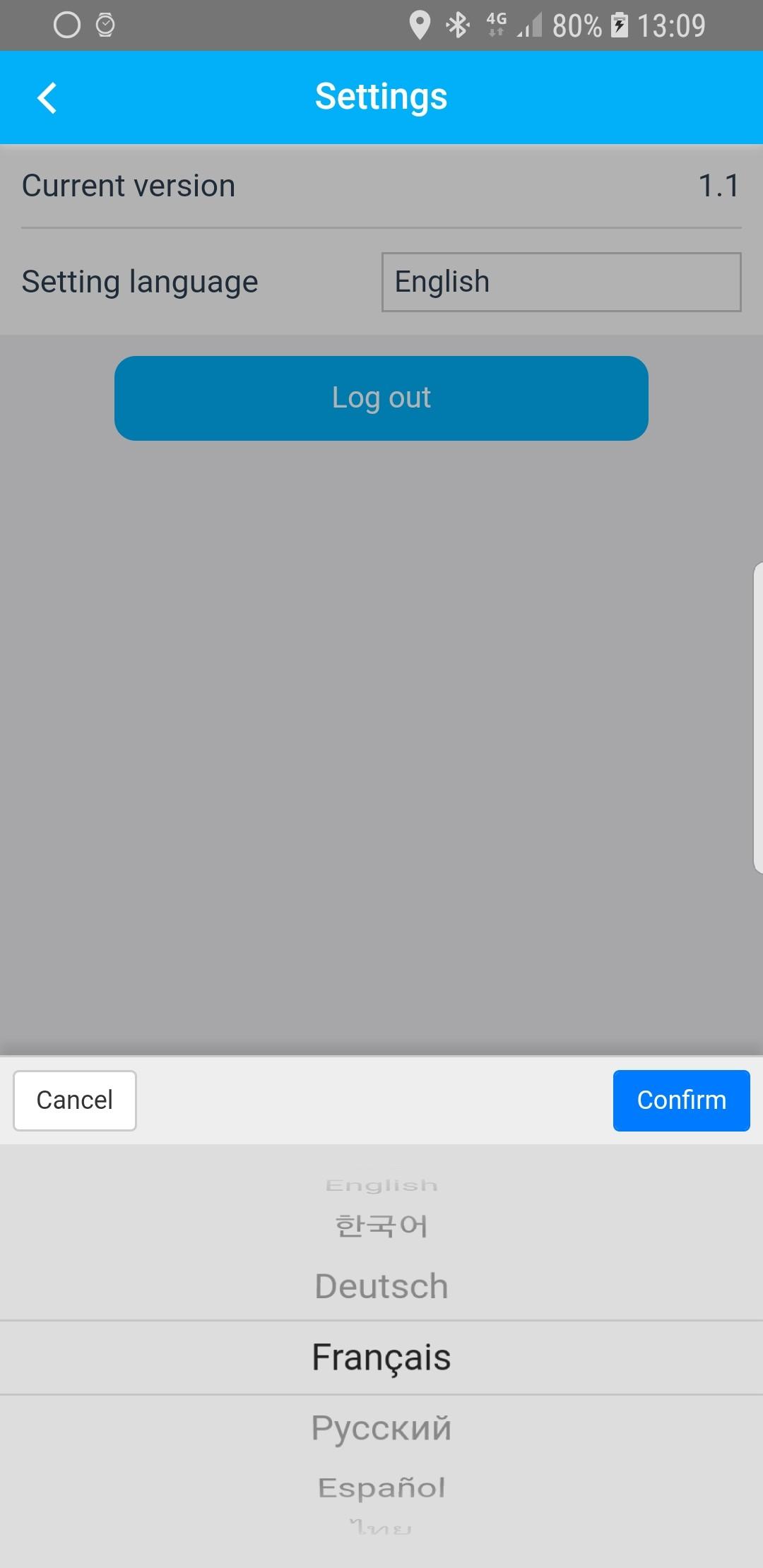Open the Setting language dropdown
763x1568 pixels.
(x=562, y=282)
